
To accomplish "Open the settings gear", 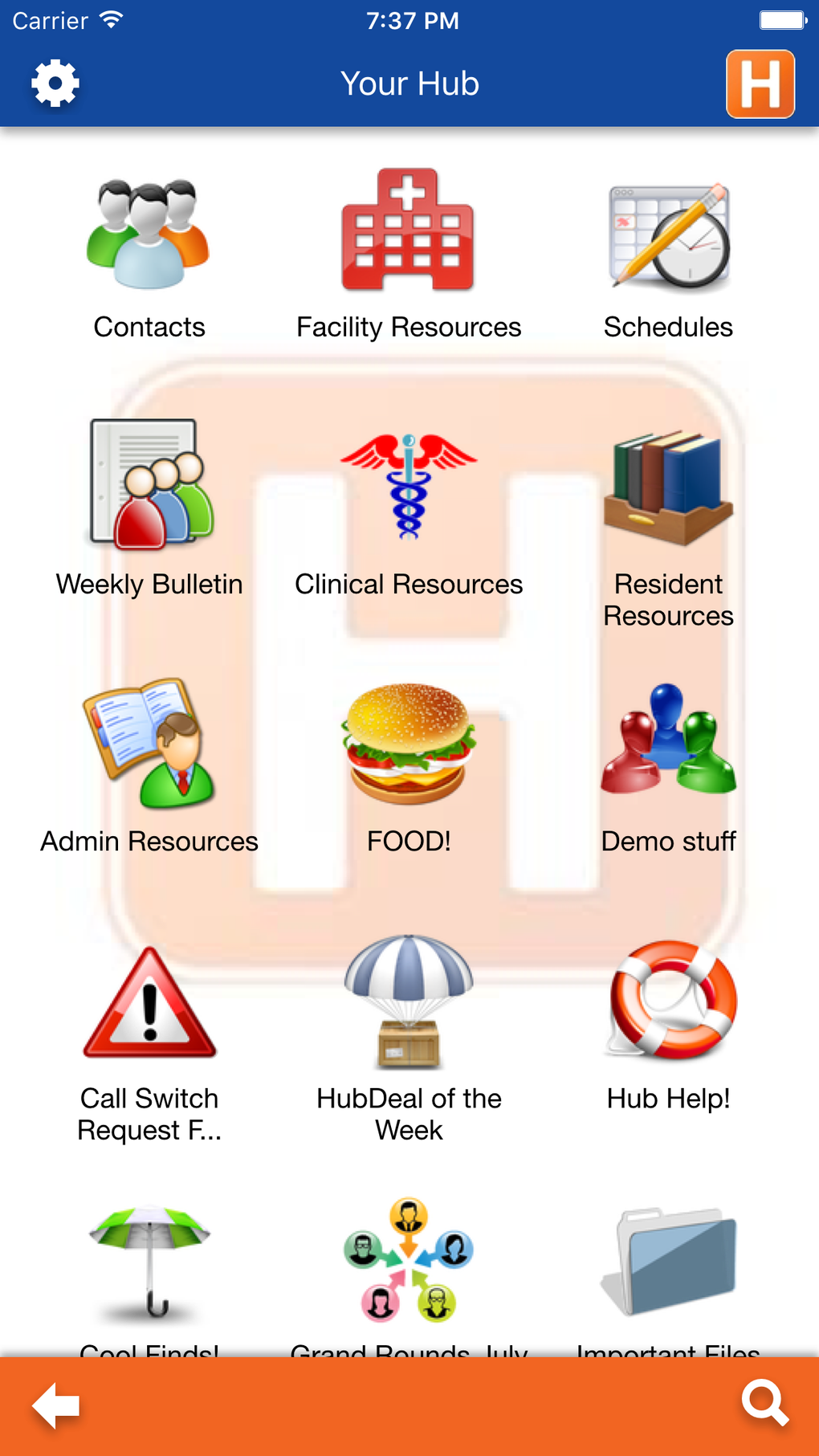I will pyautogui.click(x=54, y=83).
